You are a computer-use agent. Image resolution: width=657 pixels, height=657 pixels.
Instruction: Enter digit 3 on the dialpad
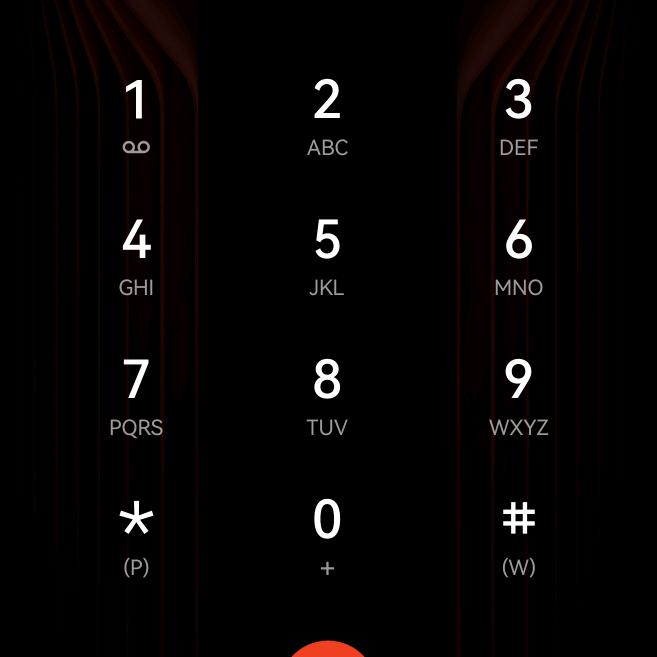(518, 117)
